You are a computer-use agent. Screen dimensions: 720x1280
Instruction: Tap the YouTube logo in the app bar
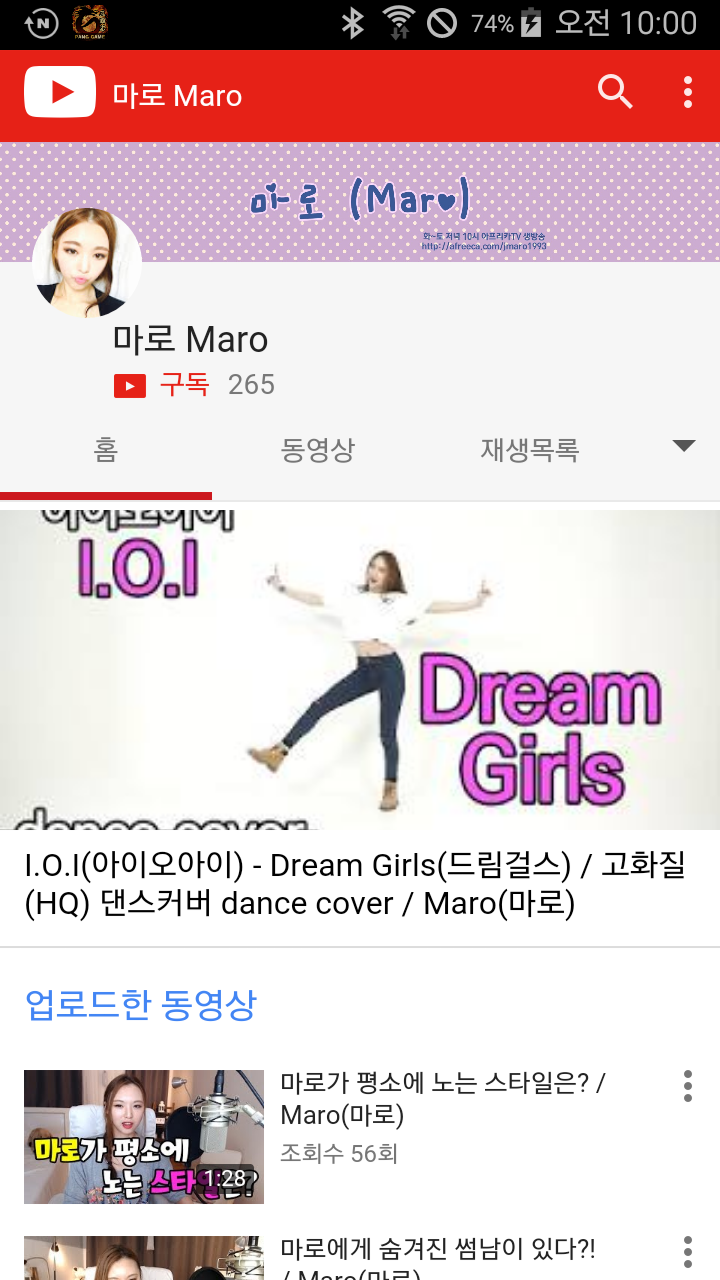coord(60,92)
